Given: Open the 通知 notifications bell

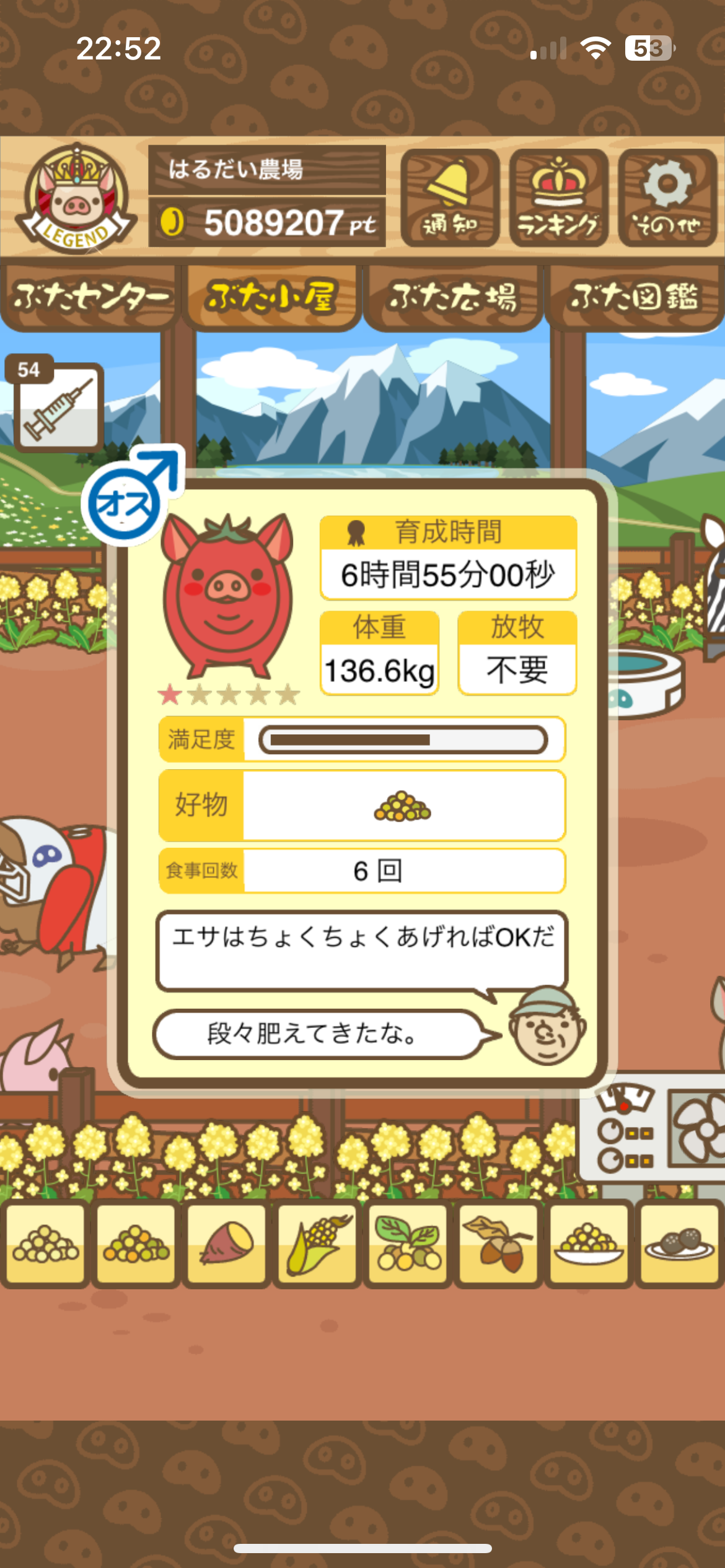Looking at the screenshot, I should 450,198.
